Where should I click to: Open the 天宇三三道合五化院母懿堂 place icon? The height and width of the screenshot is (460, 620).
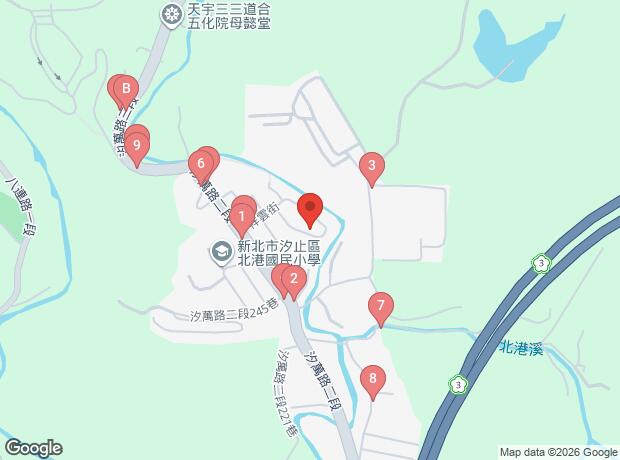click(172, 14)
